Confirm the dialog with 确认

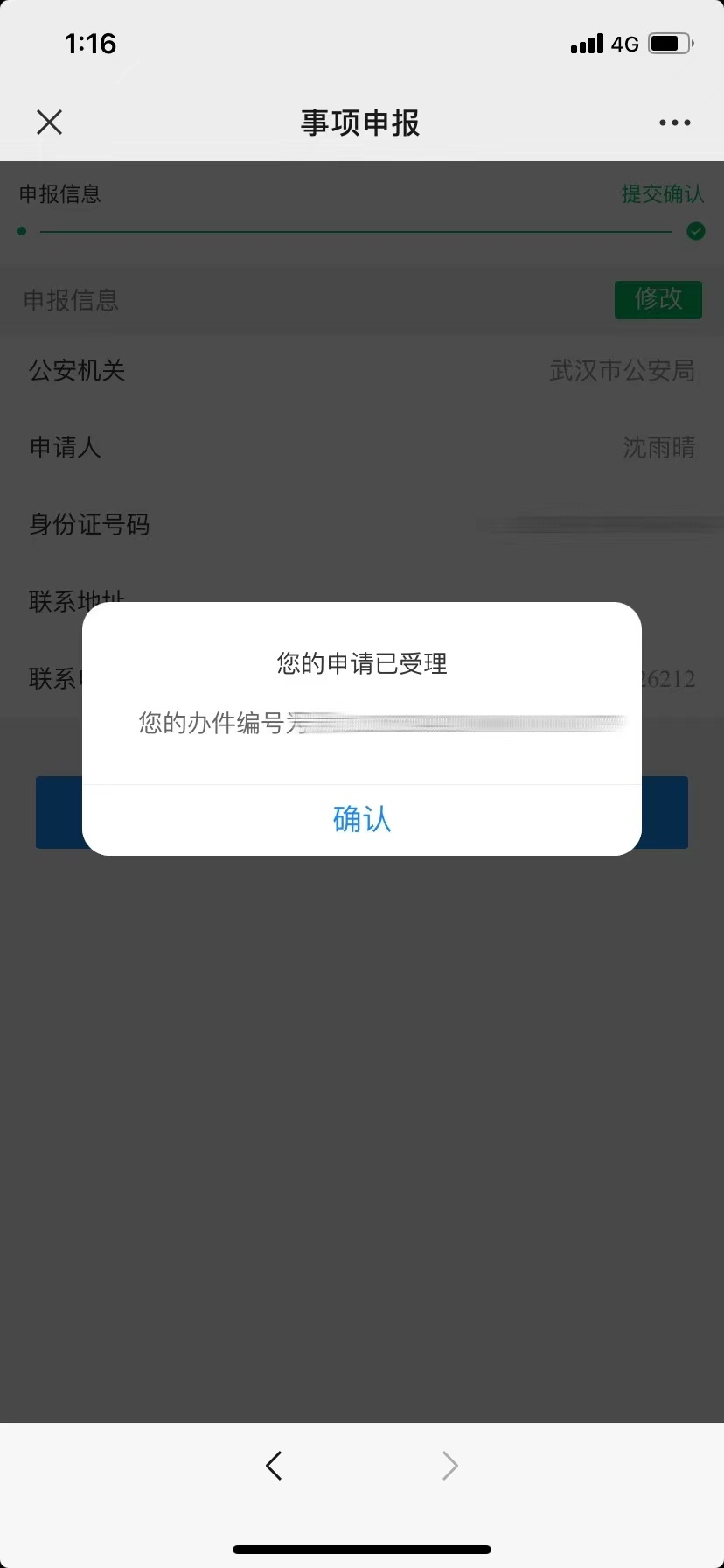point(361,819)
